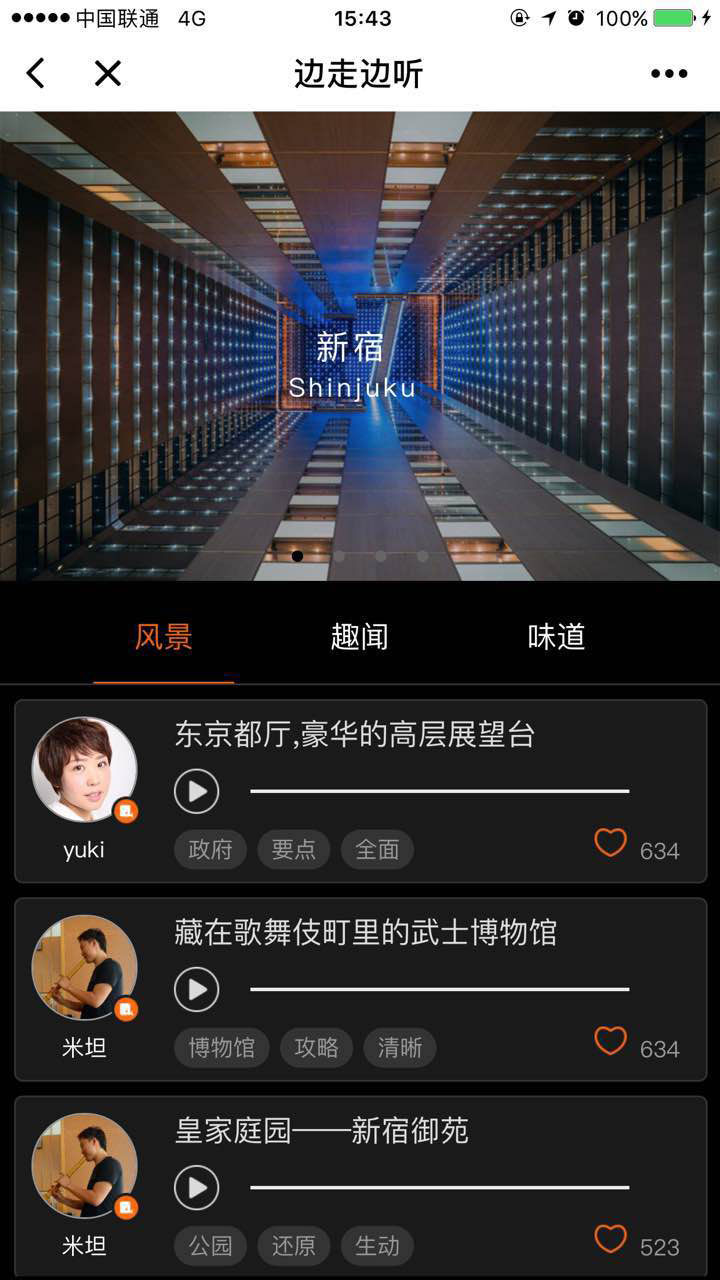
Task: Go back using the left arrow
Action: (36, 73)
